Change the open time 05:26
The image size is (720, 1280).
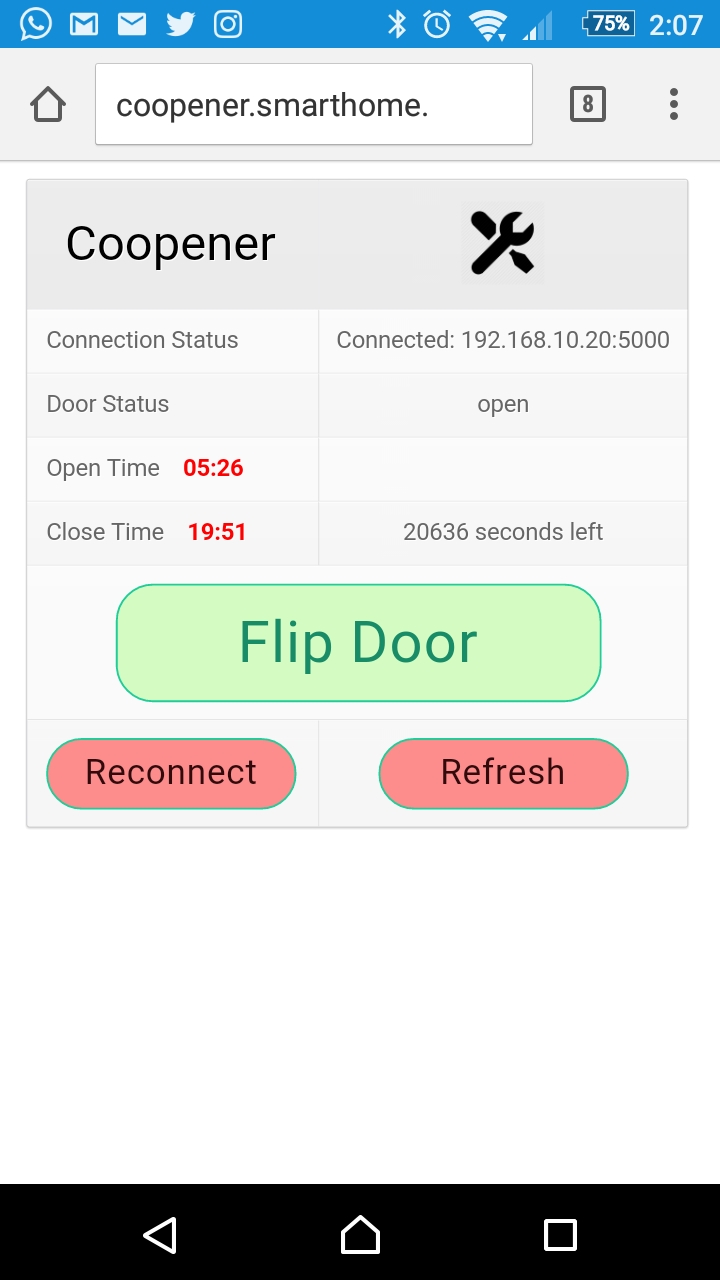point(213,468)
